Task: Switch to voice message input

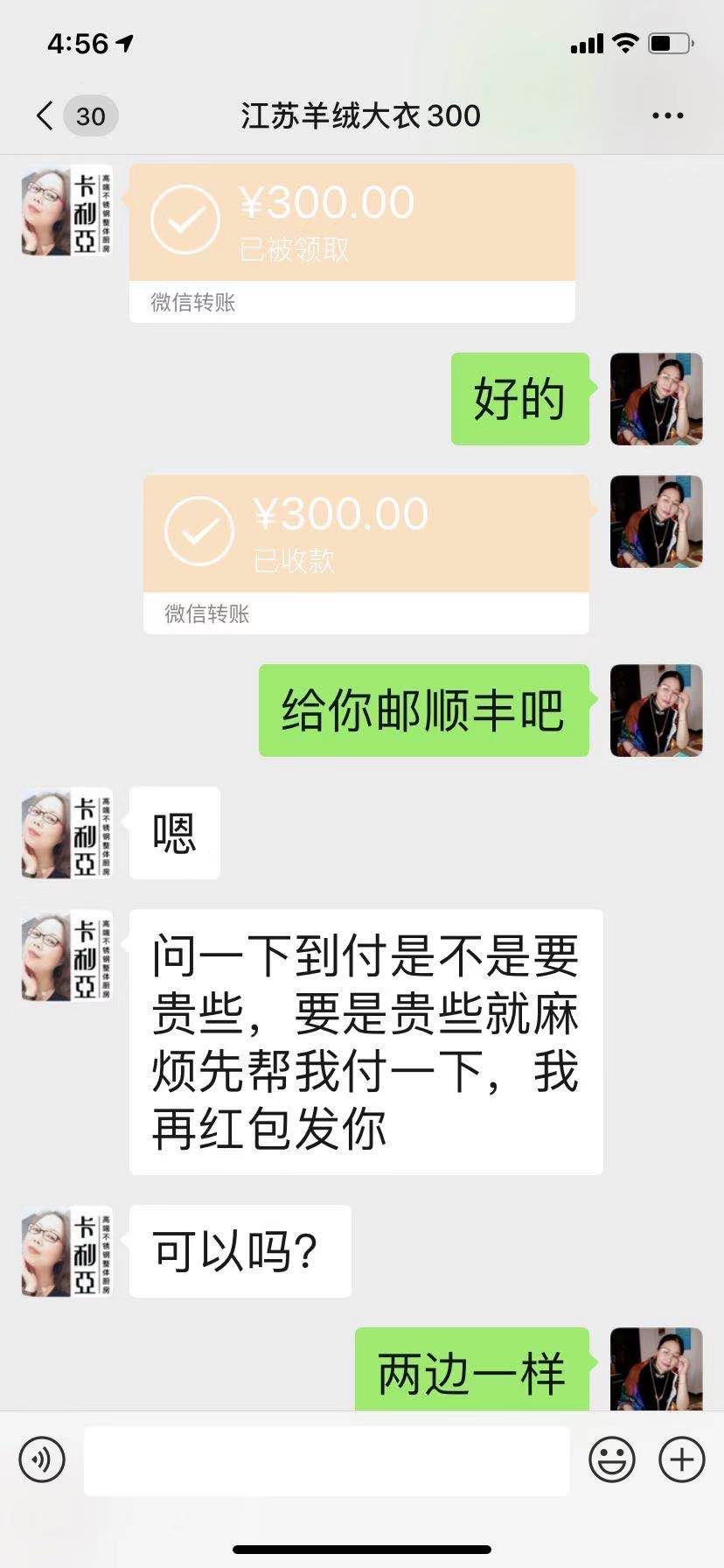Action: click(42, 1459)
